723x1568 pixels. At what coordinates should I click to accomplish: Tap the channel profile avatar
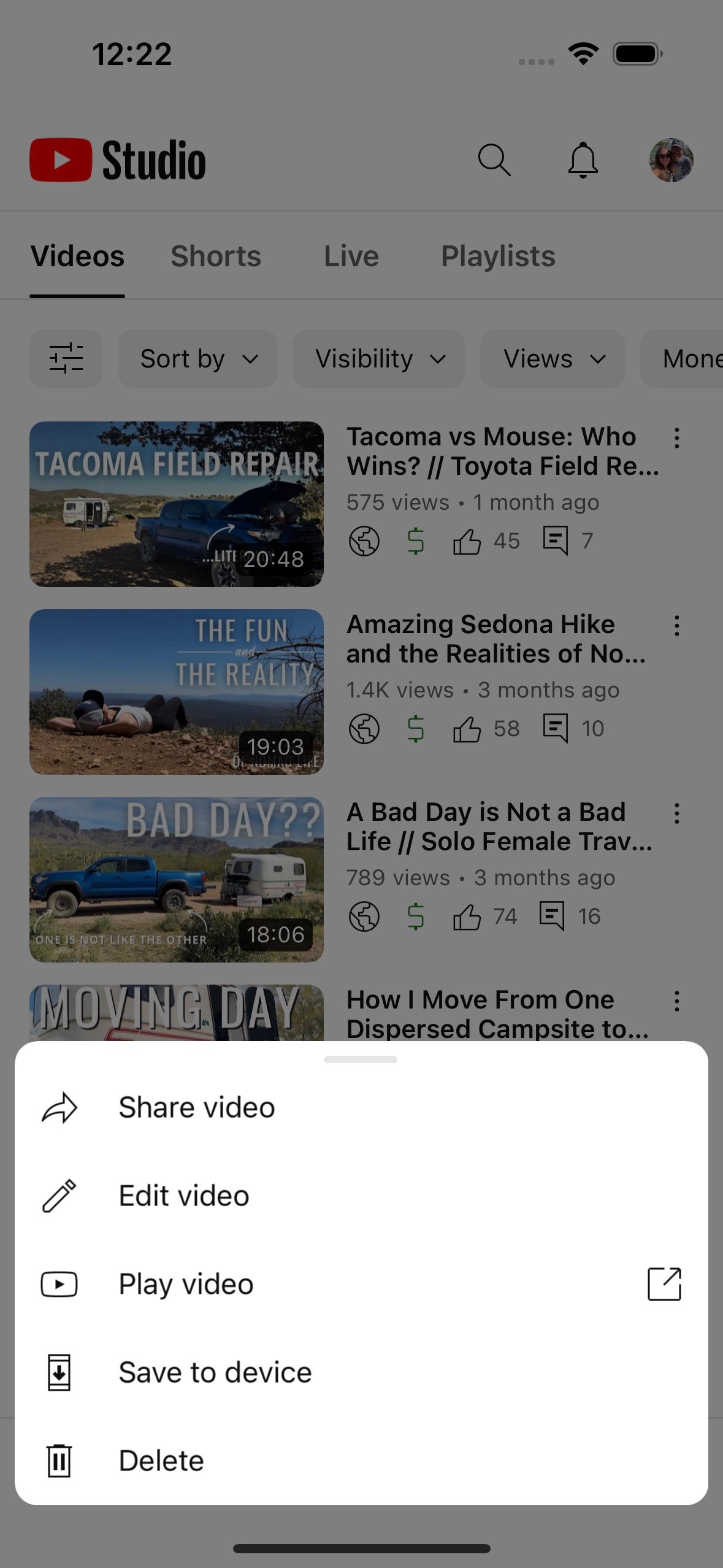pos(671,160)
